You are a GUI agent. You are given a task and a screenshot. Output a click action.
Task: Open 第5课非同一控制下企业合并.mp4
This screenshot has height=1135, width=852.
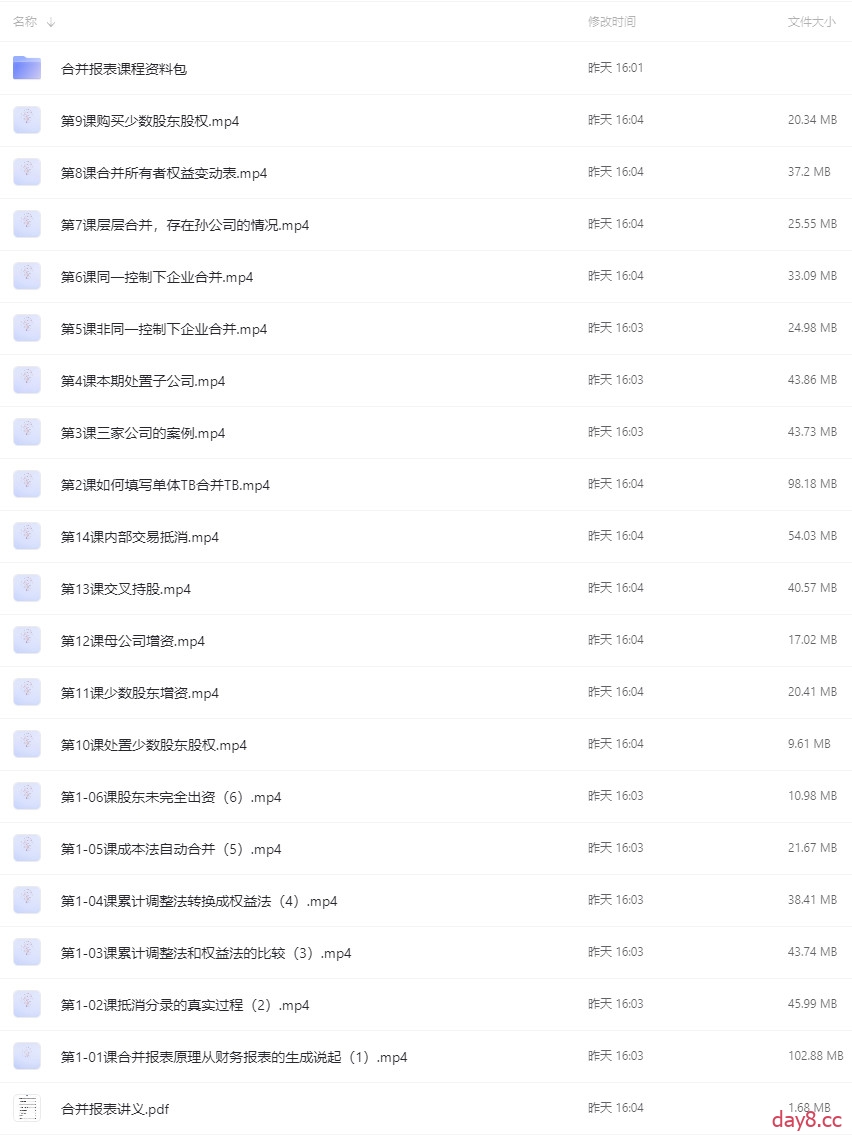pos(163,329)
